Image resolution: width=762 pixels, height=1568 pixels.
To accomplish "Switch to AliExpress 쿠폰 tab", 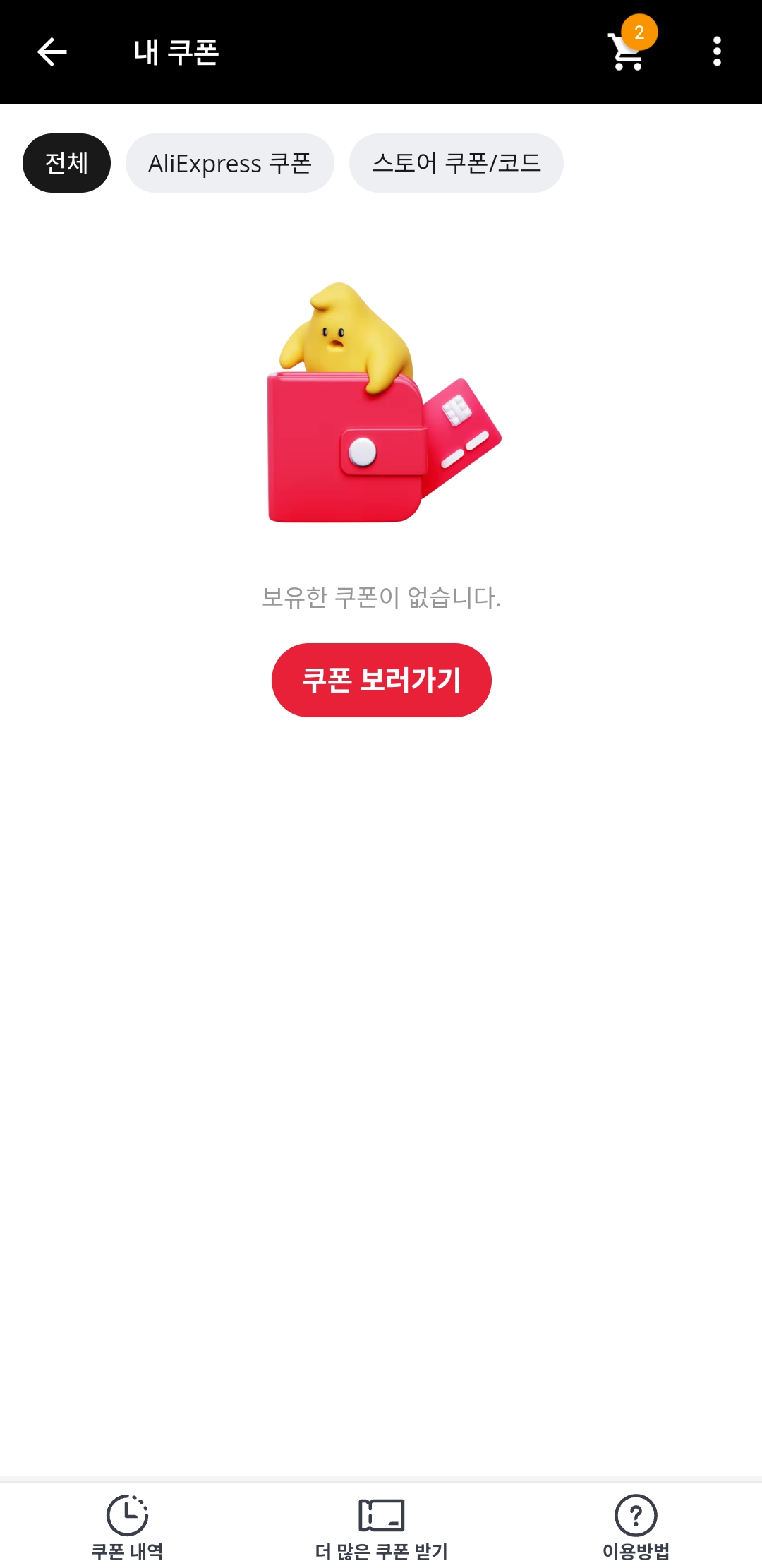I will click(x=229, y=163).
